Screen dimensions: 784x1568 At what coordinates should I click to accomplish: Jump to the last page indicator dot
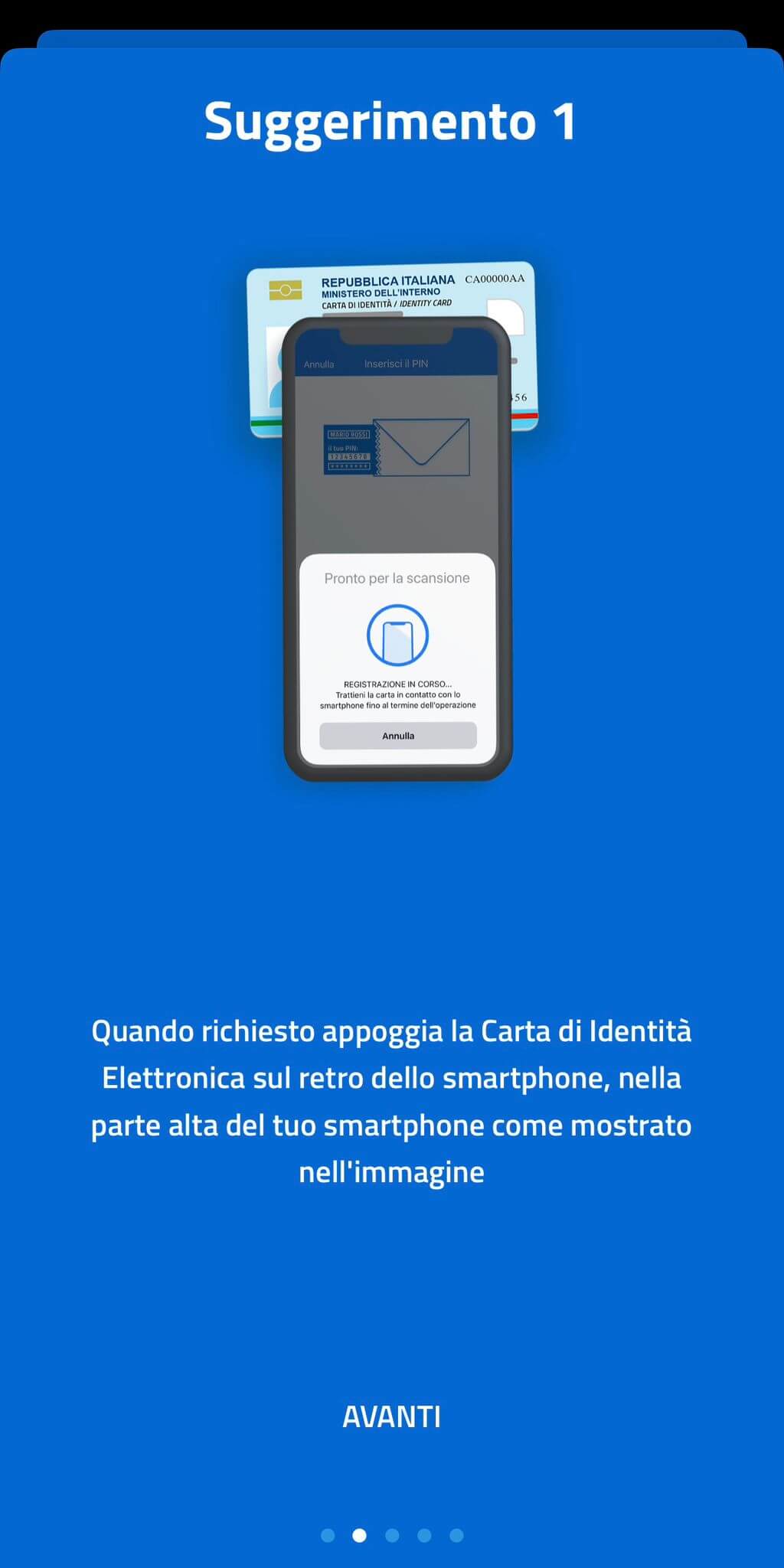pyautogui.click(x=456, y=1535)
